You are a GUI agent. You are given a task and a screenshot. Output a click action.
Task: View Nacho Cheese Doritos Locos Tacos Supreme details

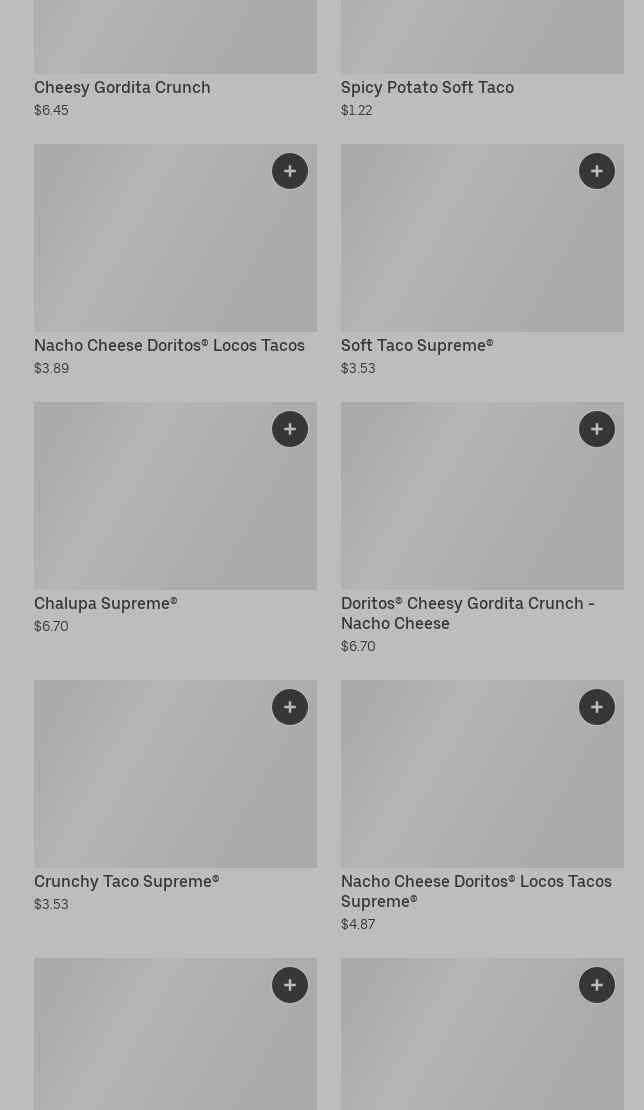pos(476,891)
